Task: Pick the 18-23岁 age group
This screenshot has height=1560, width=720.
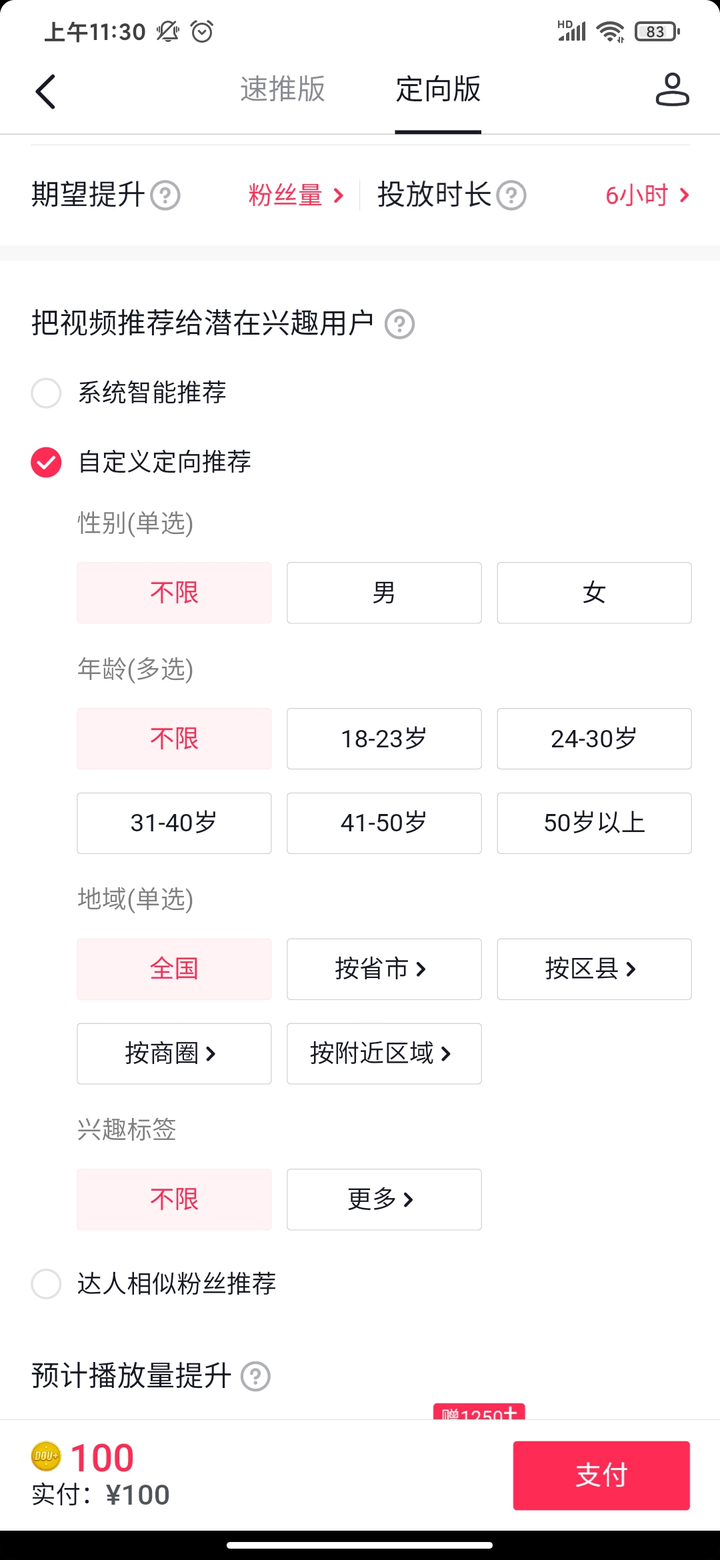Action: (x=384, y=739)
